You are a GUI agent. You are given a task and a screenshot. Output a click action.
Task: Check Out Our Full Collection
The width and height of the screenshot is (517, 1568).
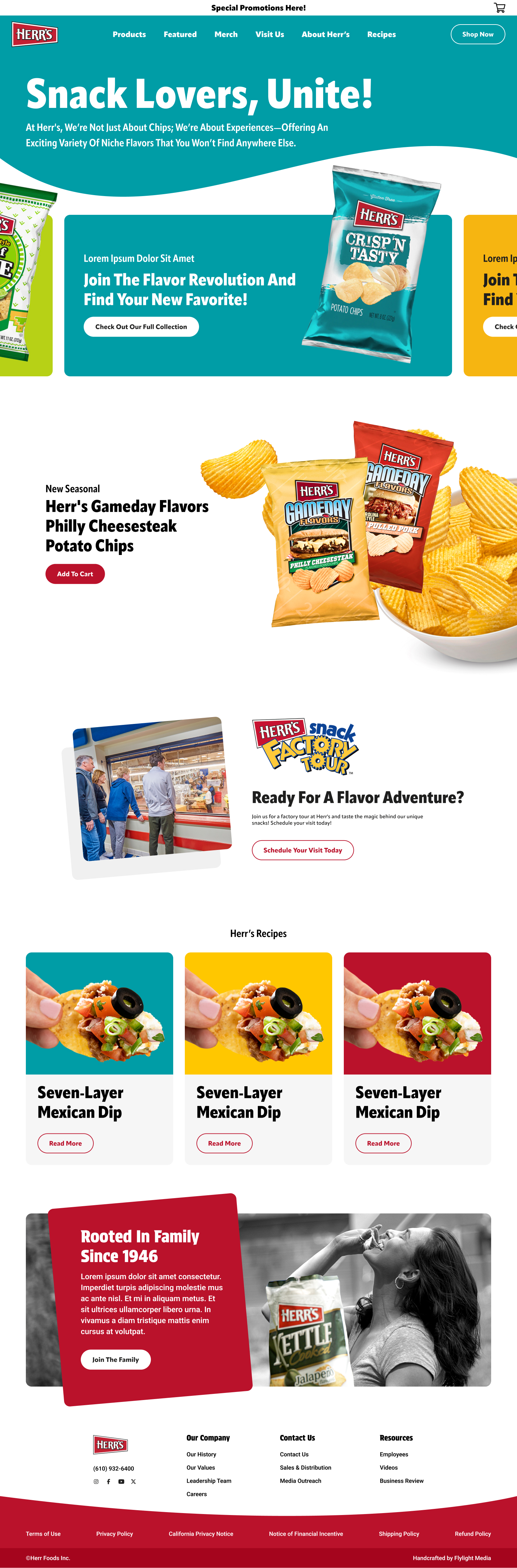141,327
